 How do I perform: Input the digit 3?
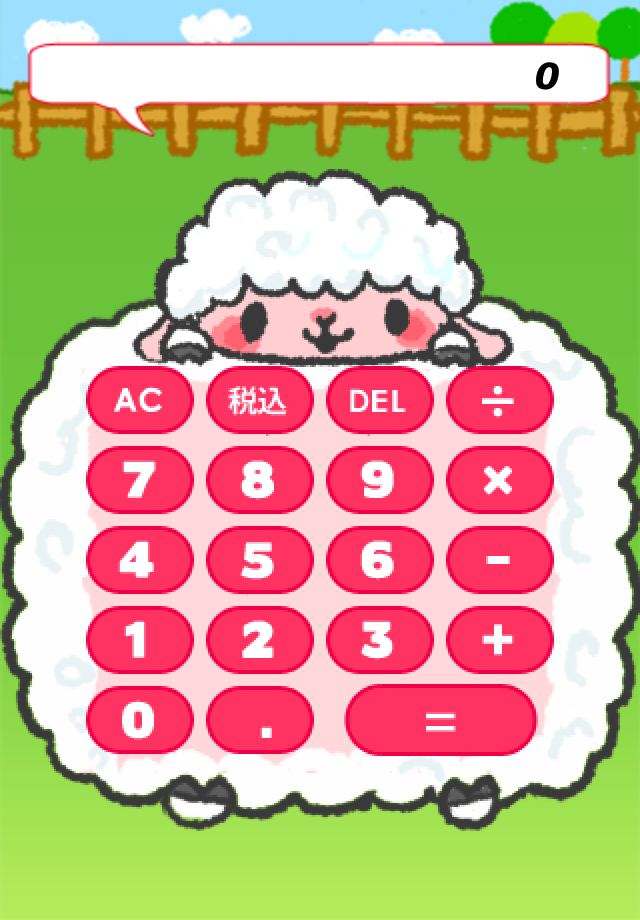coord(379,640)
